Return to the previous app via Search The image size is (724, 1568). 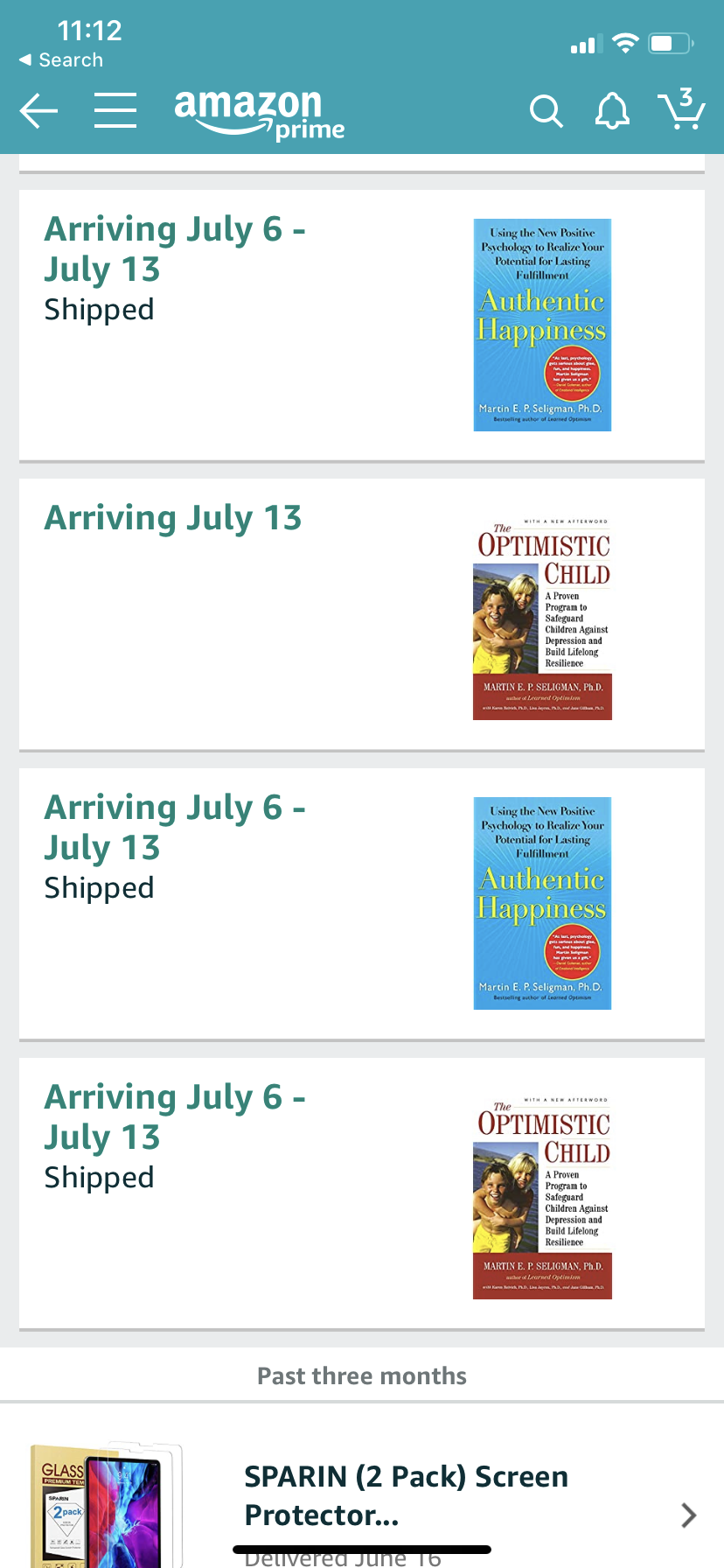click(61, 59)
